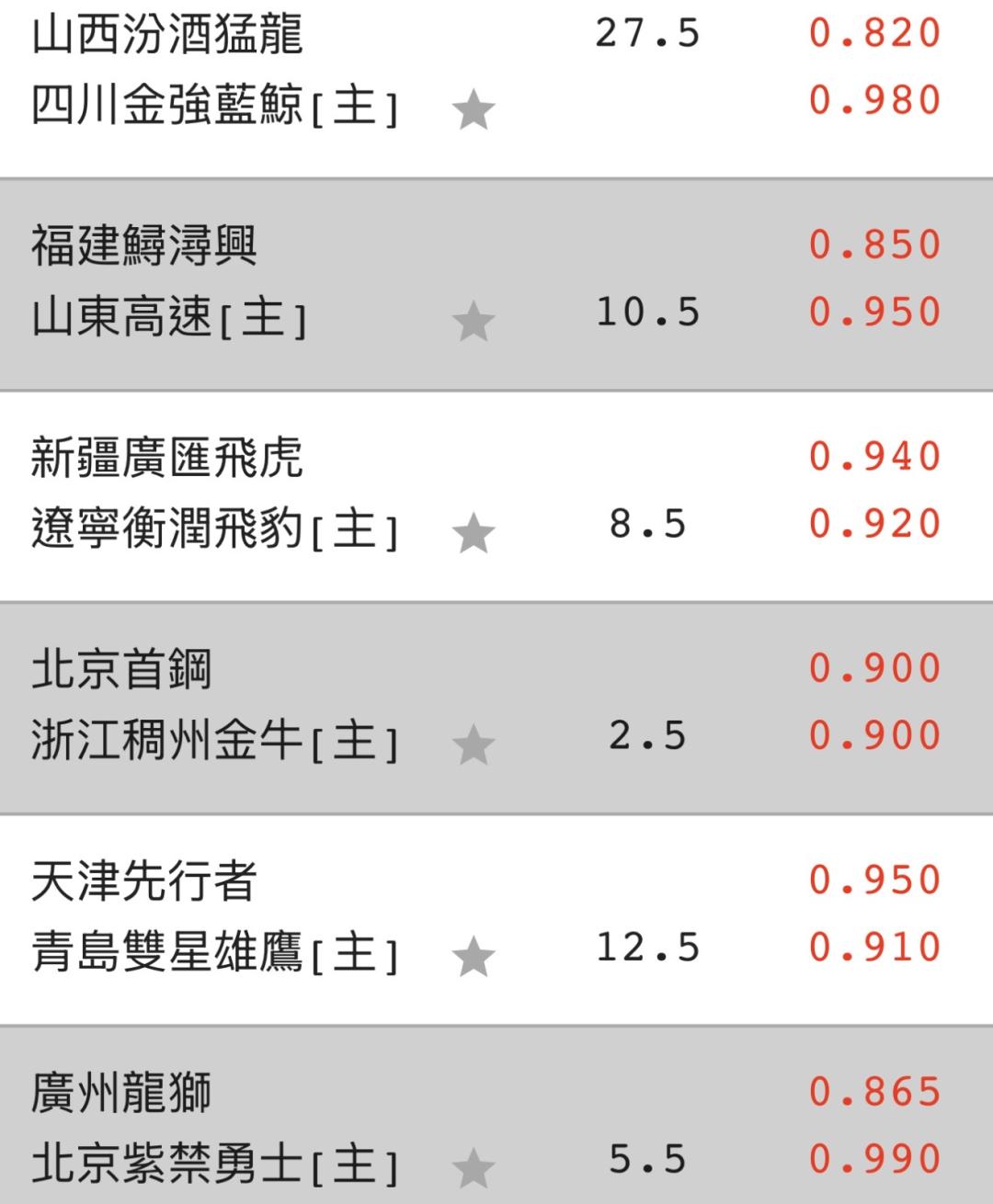Select 0.950 odds for 天津先行者
Screen dimensions: 993x1204
click(875, 880)
